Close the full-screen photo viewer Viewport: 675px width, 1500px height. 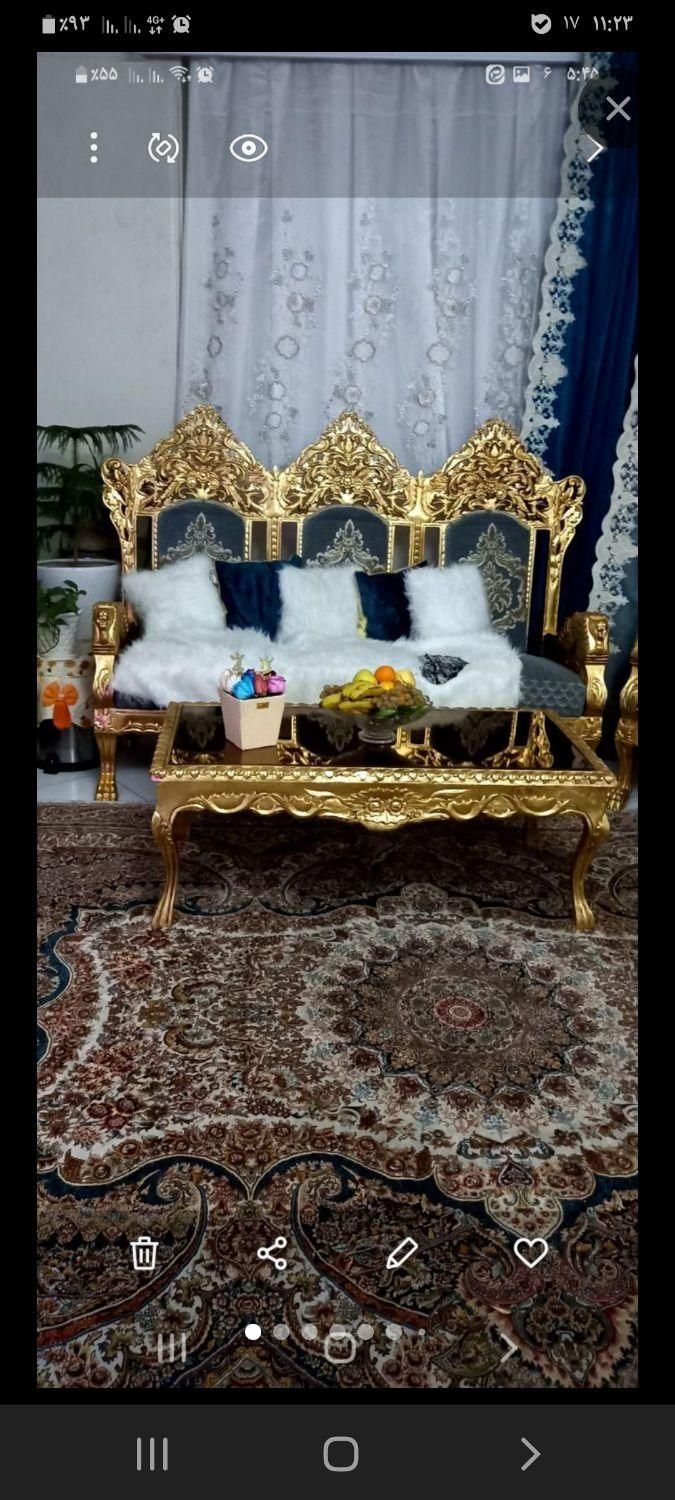tap(618, 109)
